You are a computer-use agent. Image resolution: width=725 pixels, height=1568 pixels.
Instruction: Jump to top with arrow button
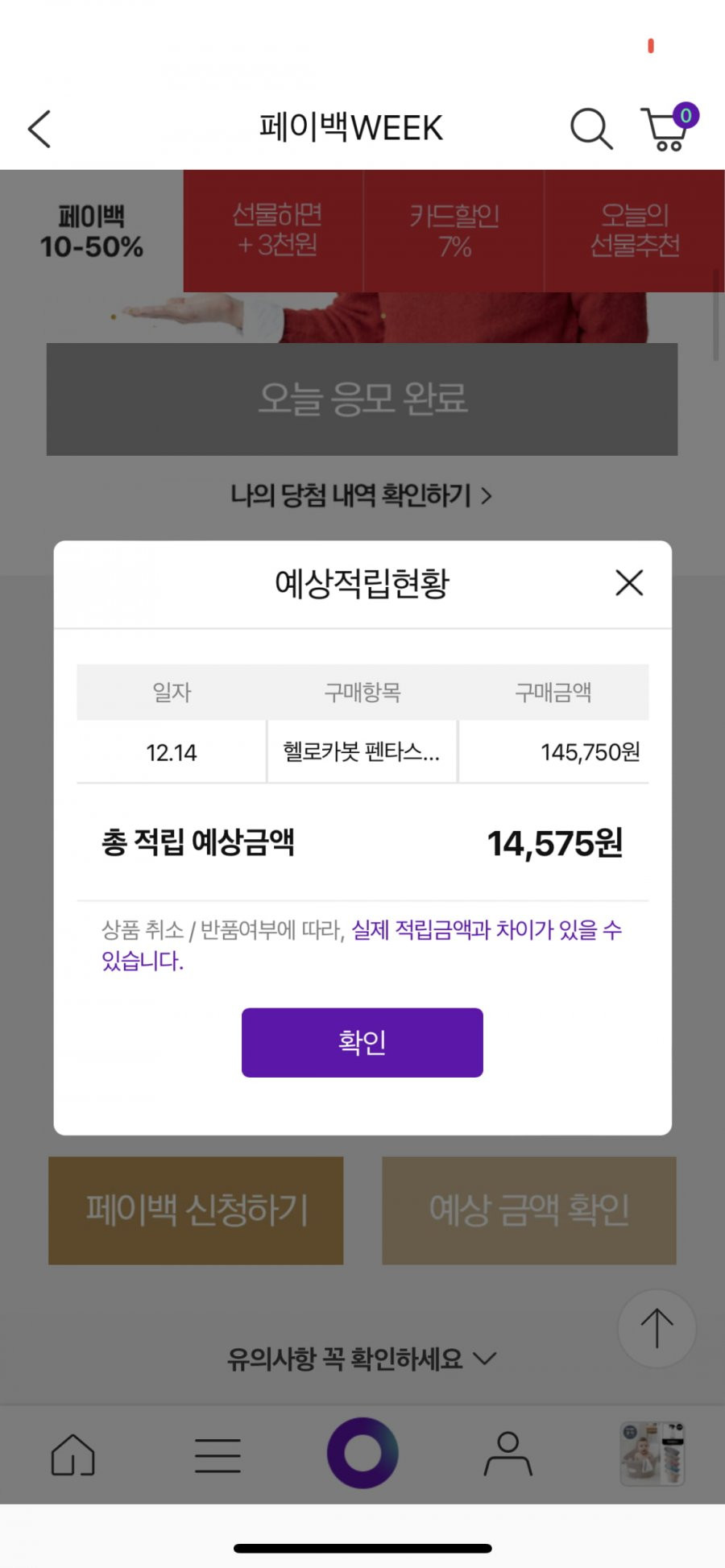[x=657, y=1328]
